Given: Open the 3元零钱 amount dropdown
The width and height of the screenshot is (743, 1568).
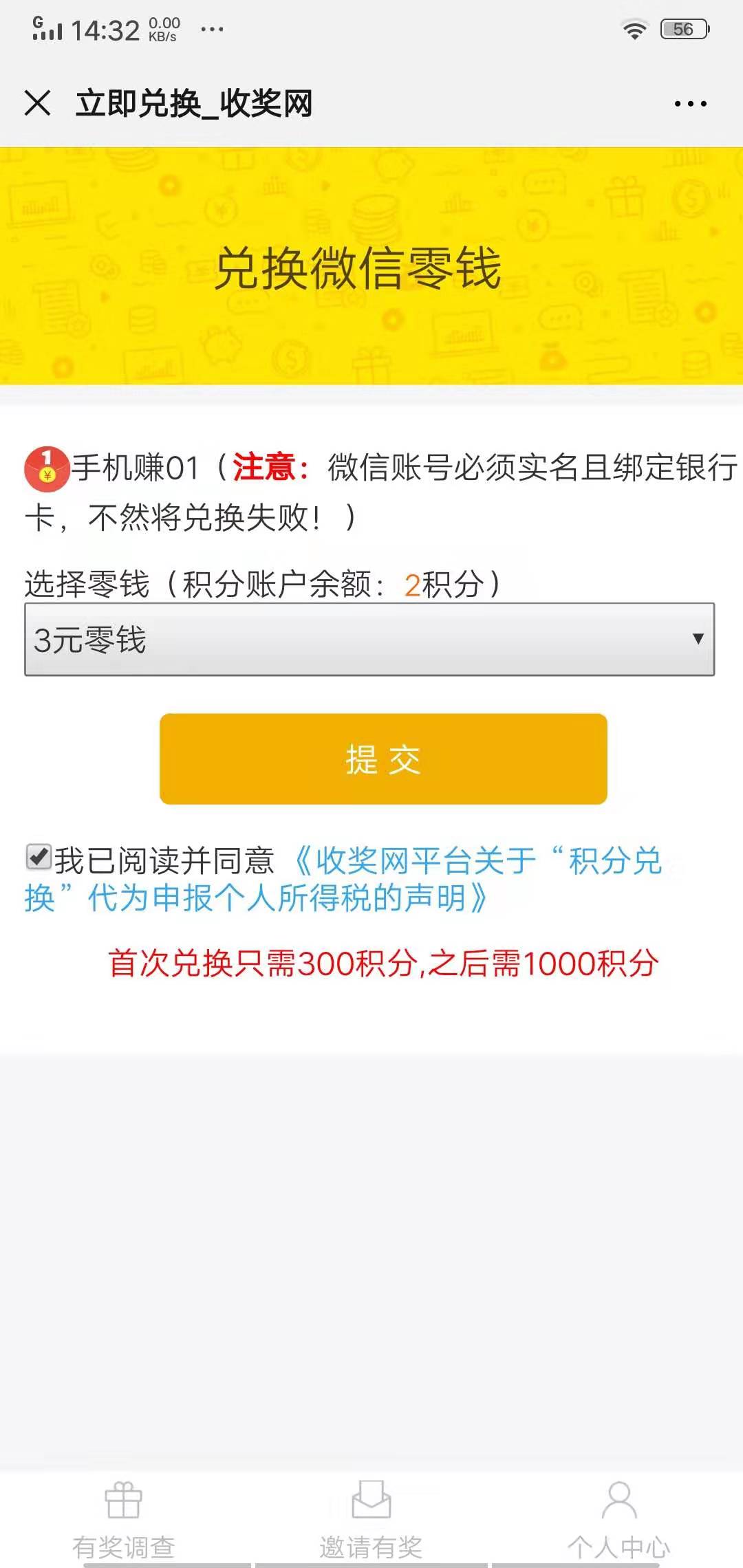Looking at the screenshot, I should coord(371,641).
